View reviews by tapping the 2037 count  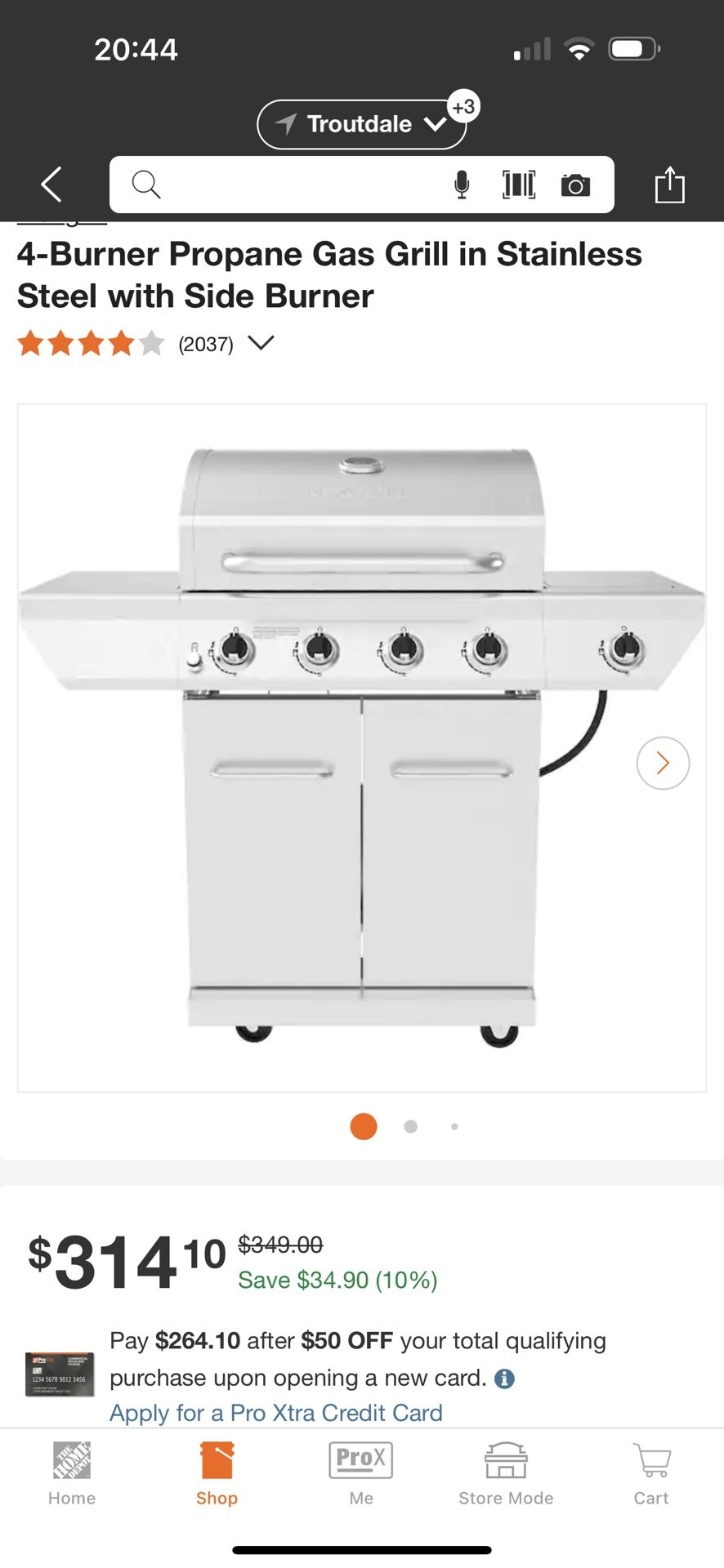(204, 344)
